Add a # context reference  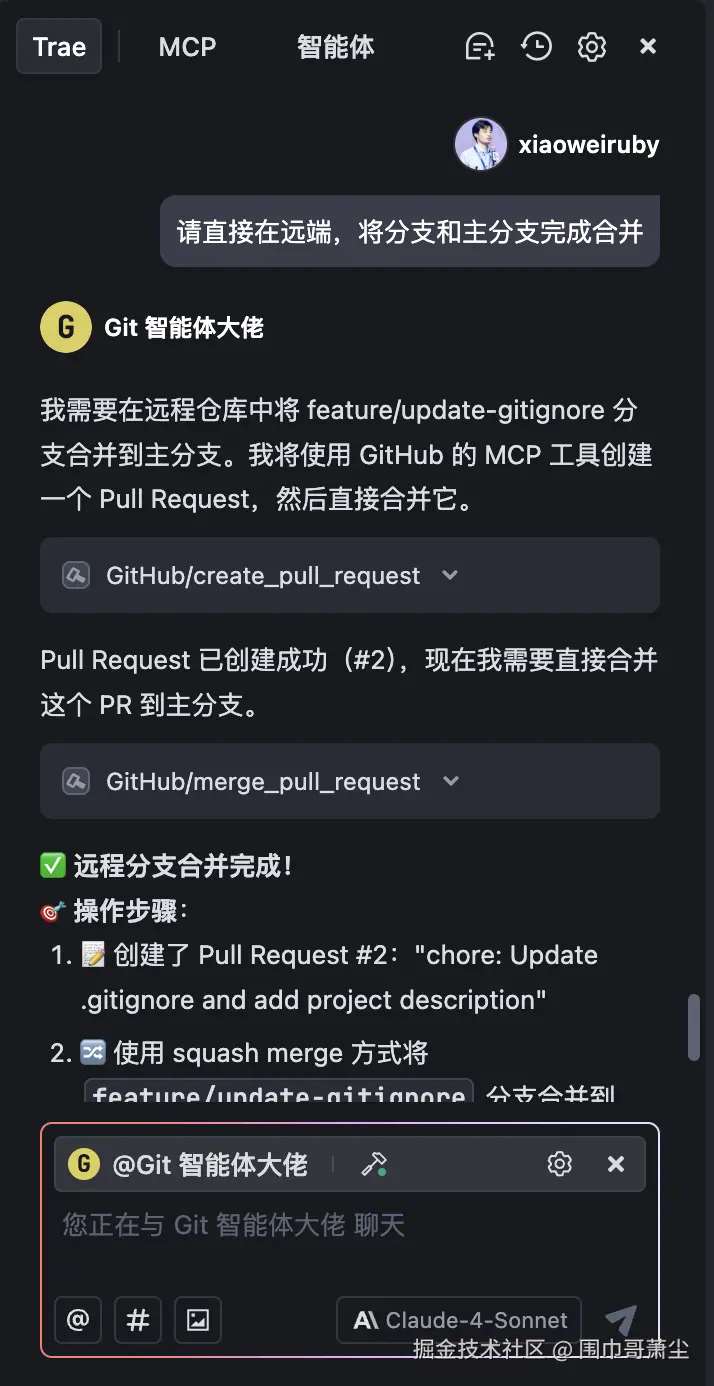[x=138, y=1320]
